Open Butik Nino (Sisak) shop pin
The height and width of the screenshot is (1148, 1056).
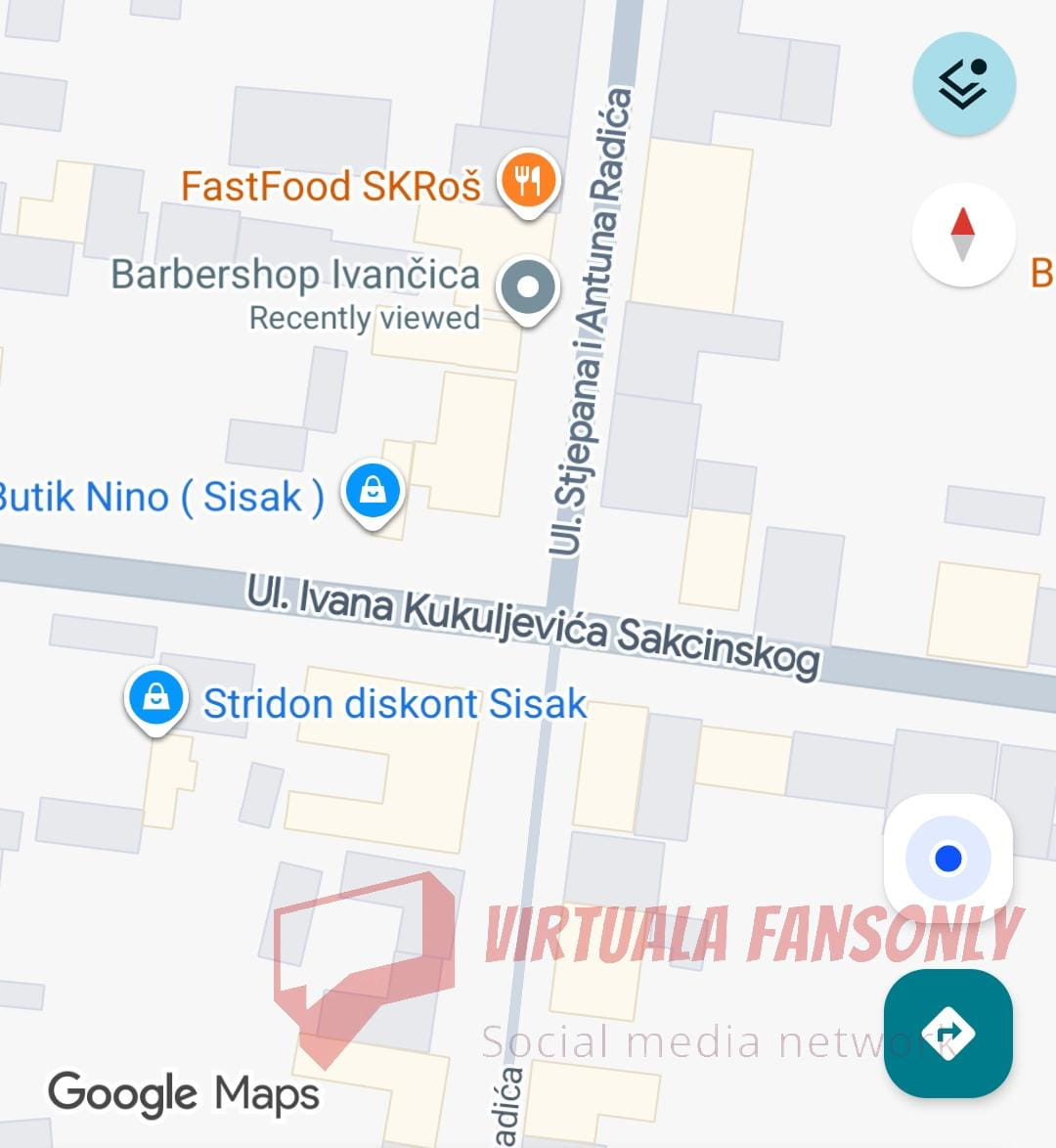click(x=373, y=489)
